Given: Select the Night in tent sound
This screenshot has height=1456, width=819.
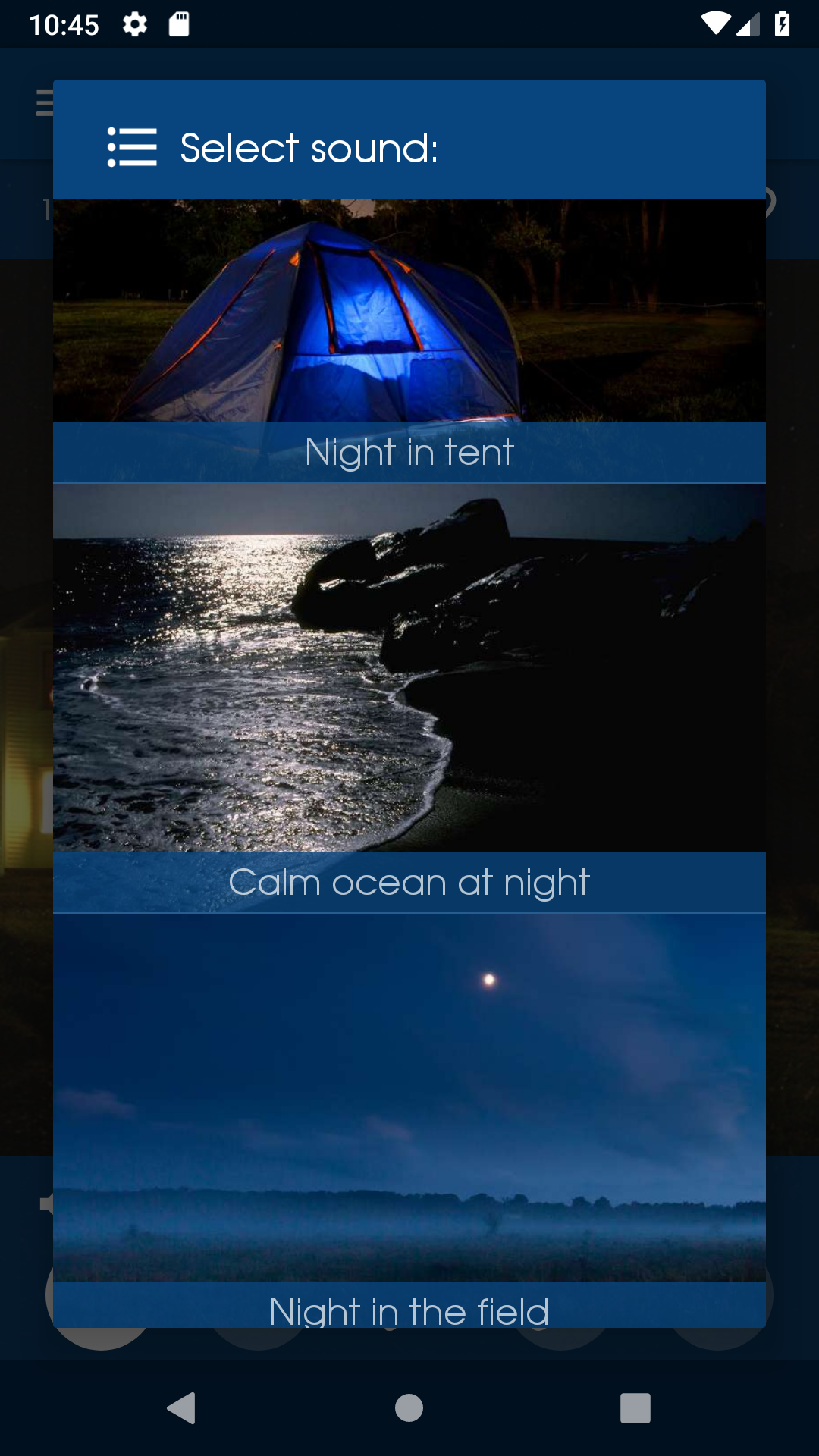Looking at the screenshot, I should 409,340.
